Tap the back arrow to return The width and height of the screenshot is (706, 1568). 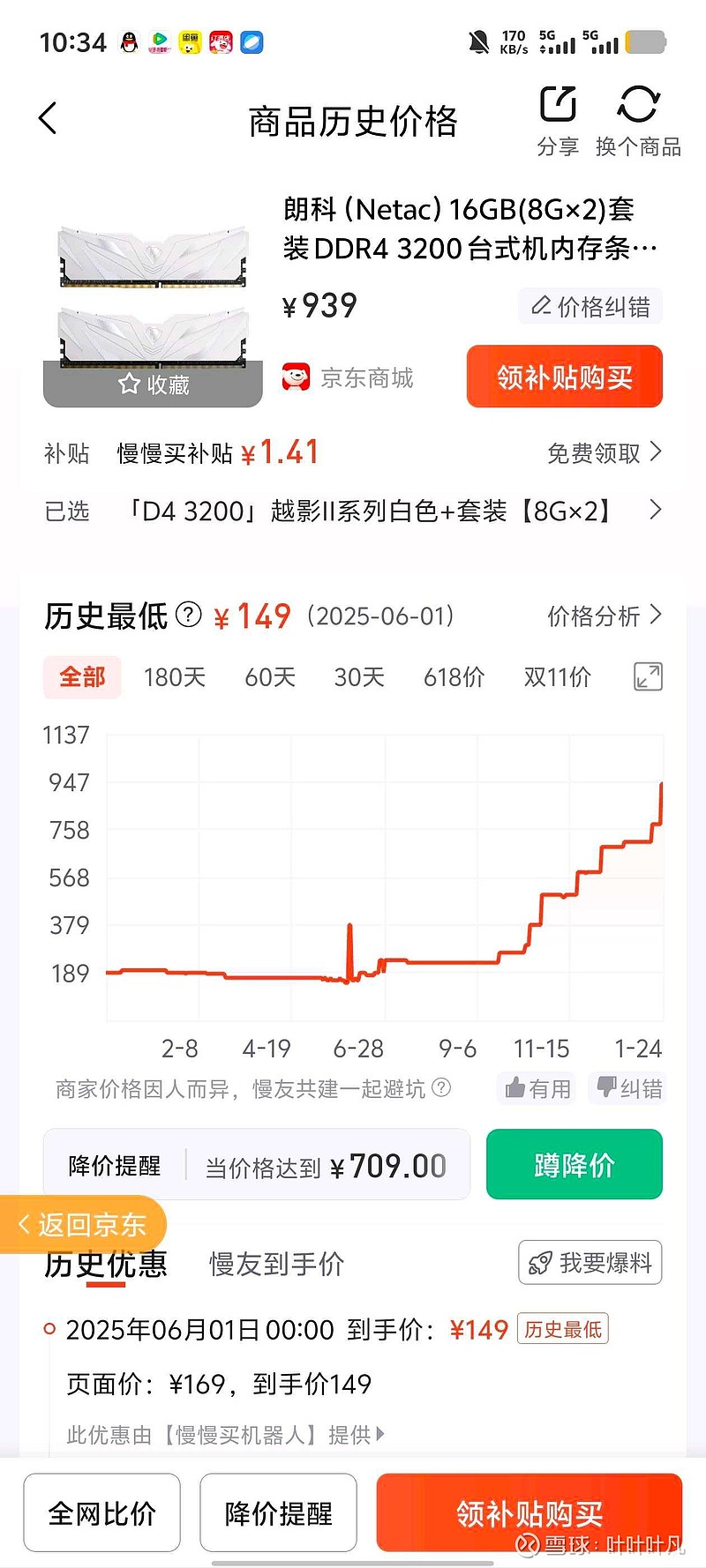49,117
